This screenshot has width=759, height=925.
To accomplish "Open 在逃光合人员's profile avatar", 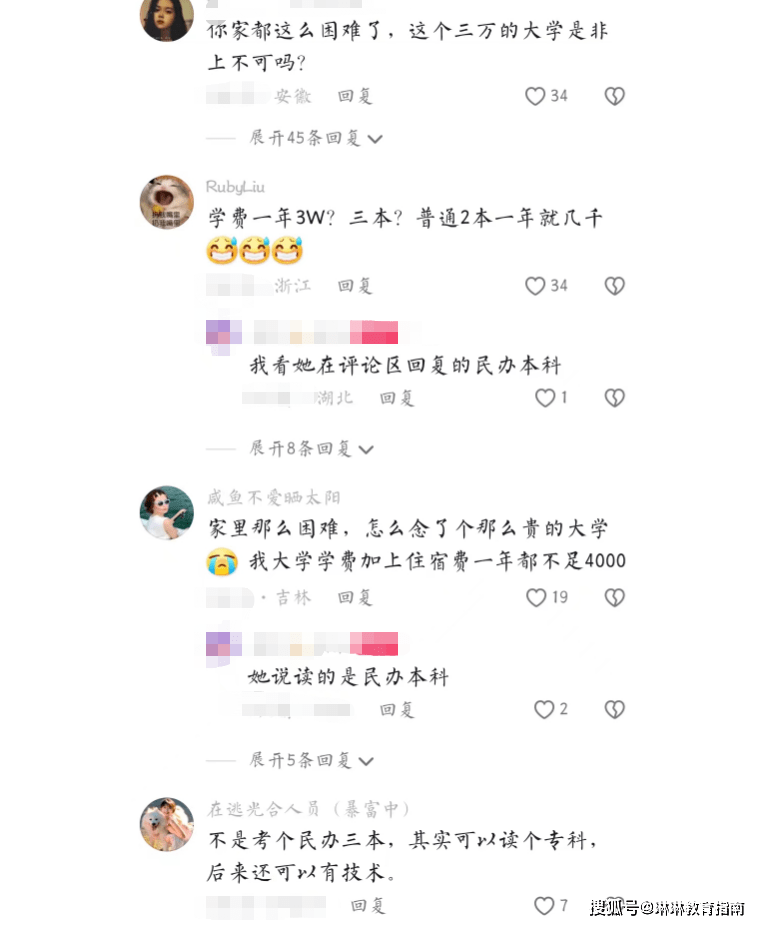I will [x=166, y=825].
